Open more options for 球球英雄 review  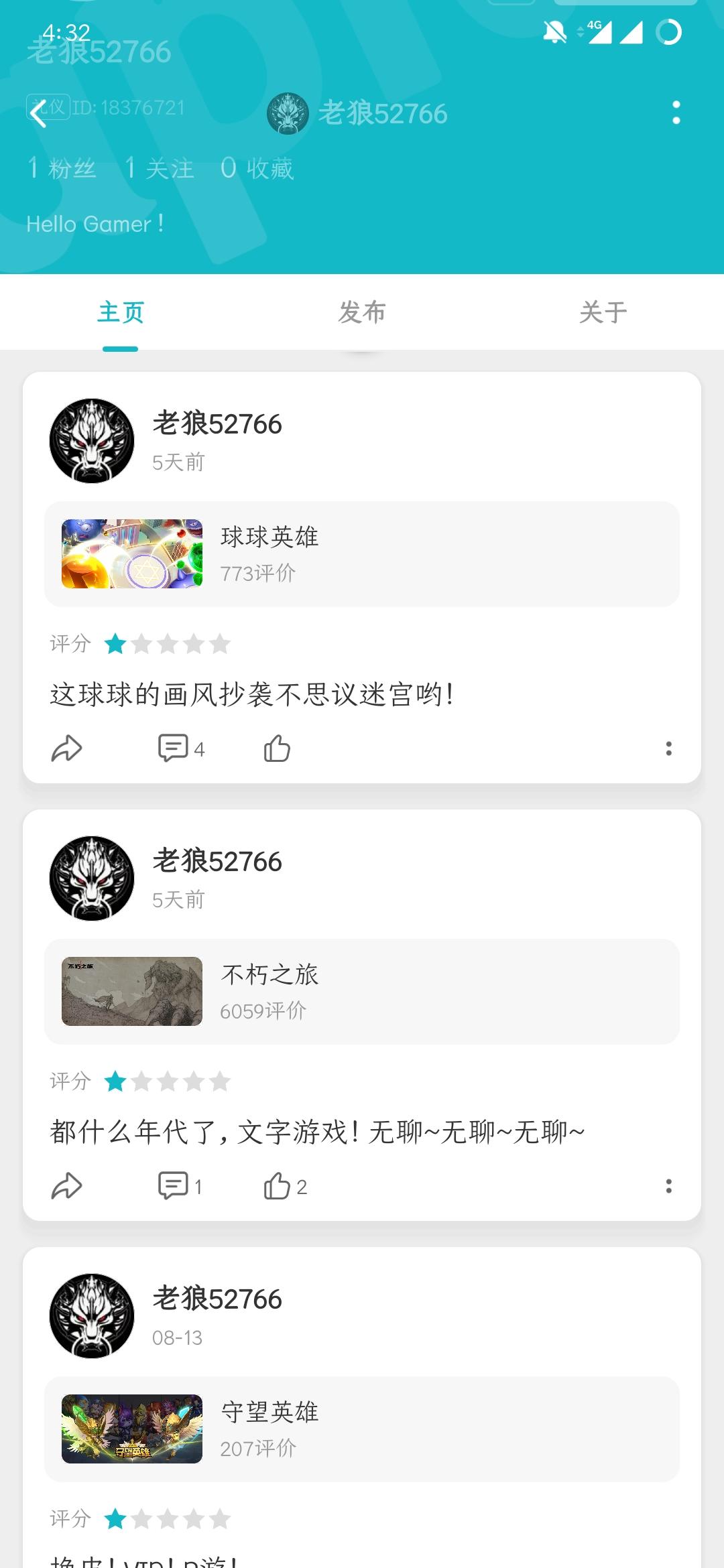668,748
